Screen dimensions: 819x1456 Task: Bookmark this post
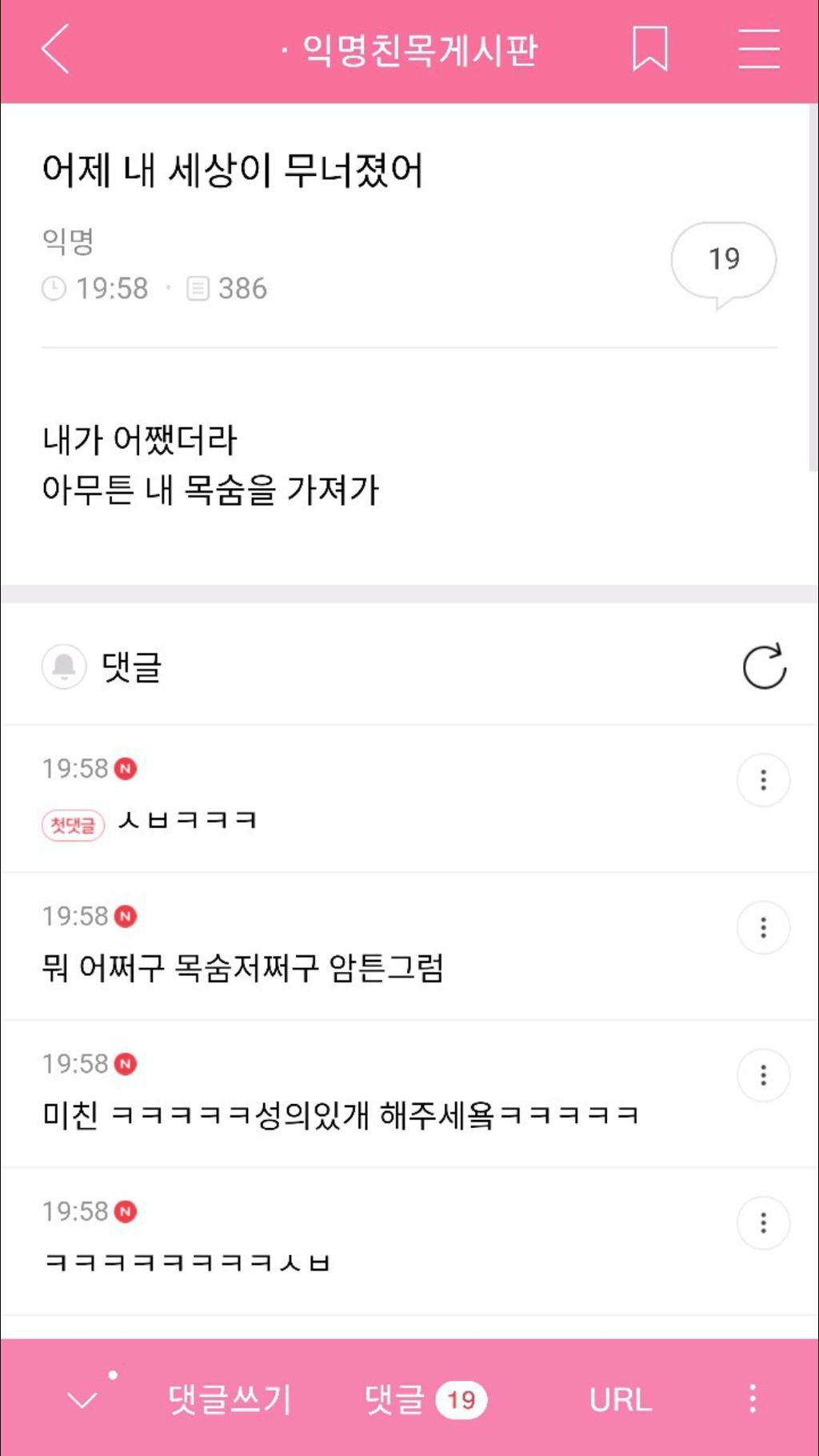click(x=649, y=50)
